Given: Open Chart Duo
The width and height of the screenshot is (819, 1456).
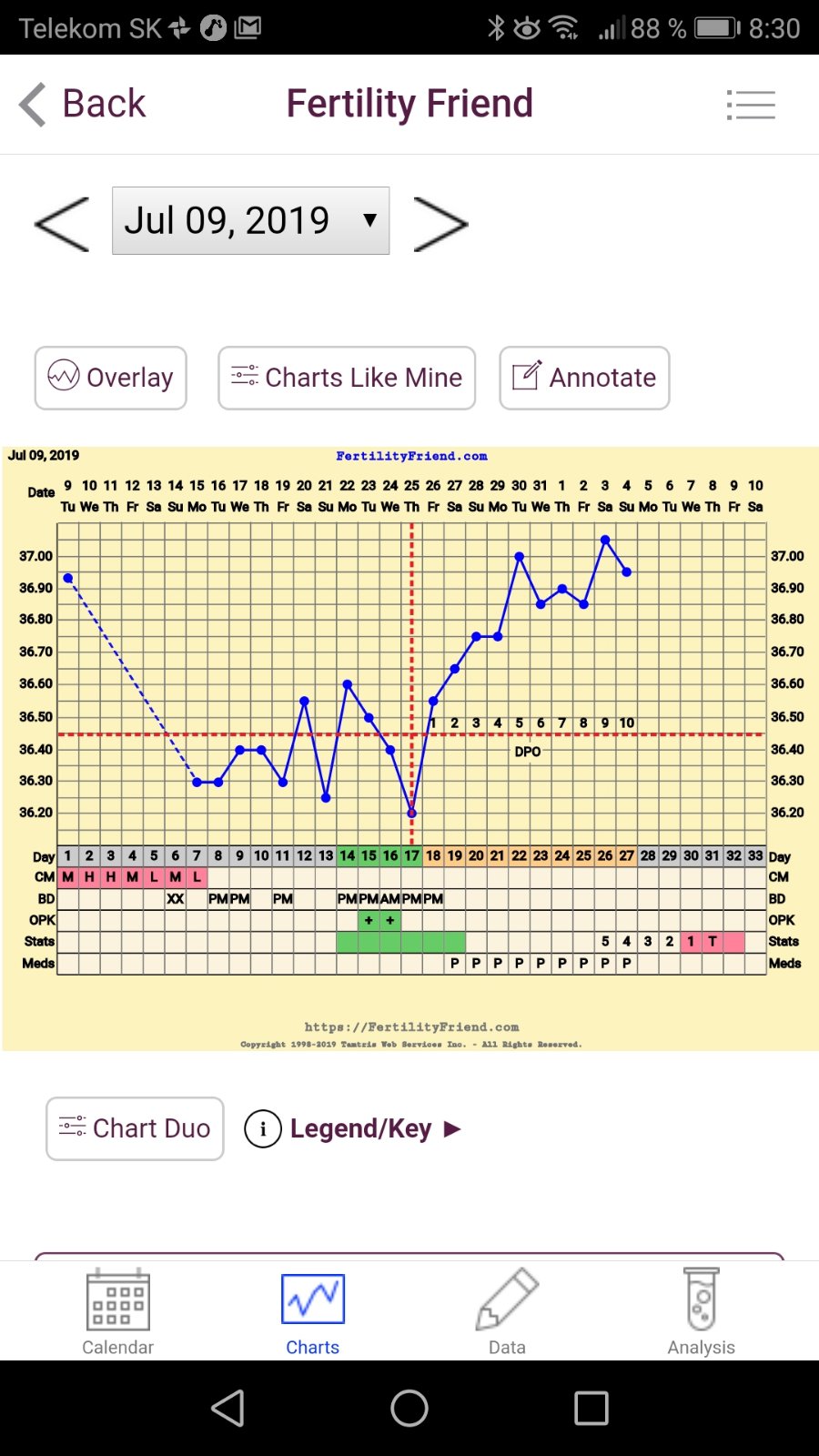Looking at the screenshot, I should 135,1128.
